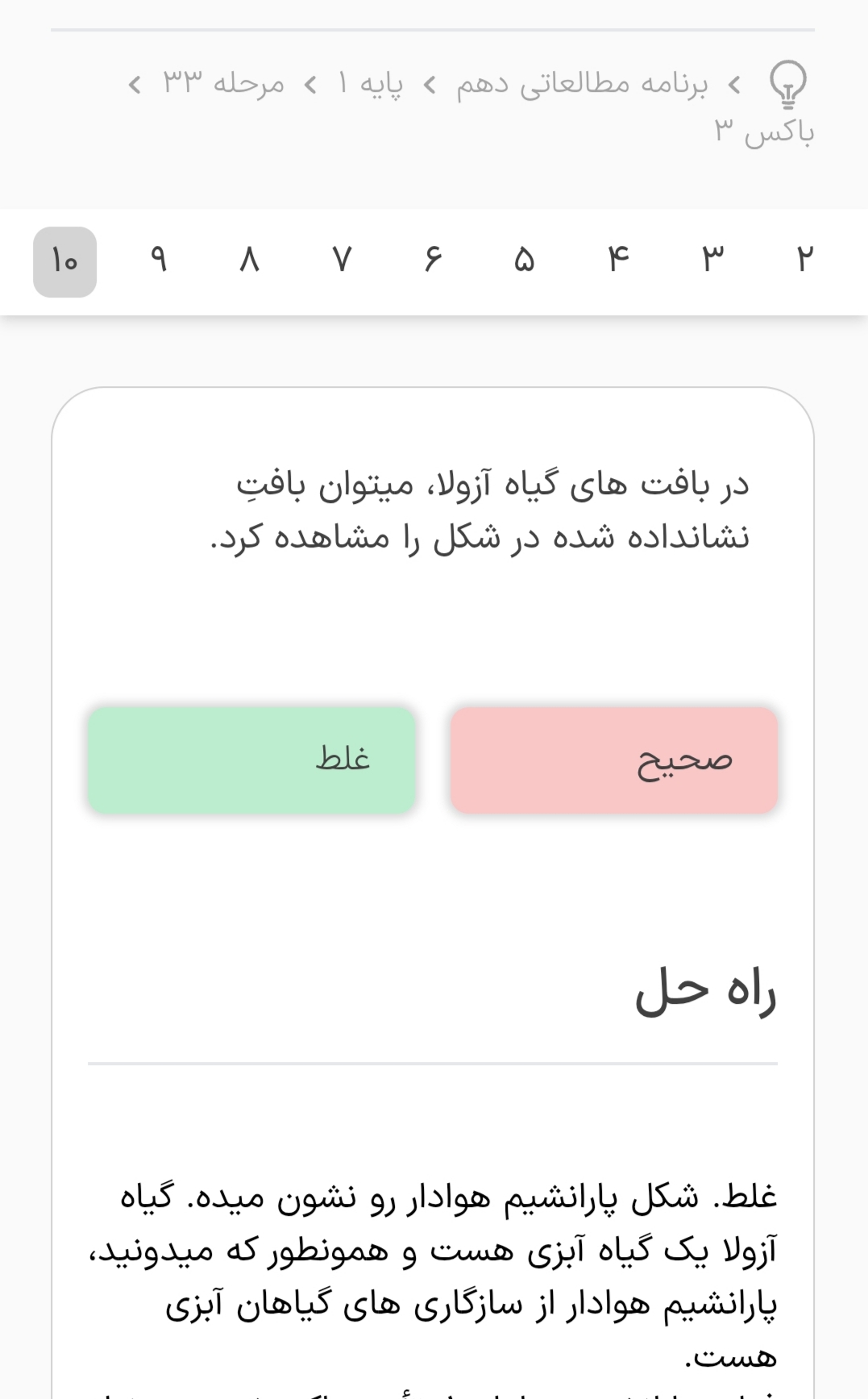Choose the غلط answer button
The width and height of the screenshot is (868, 1399).
point(251,760)
